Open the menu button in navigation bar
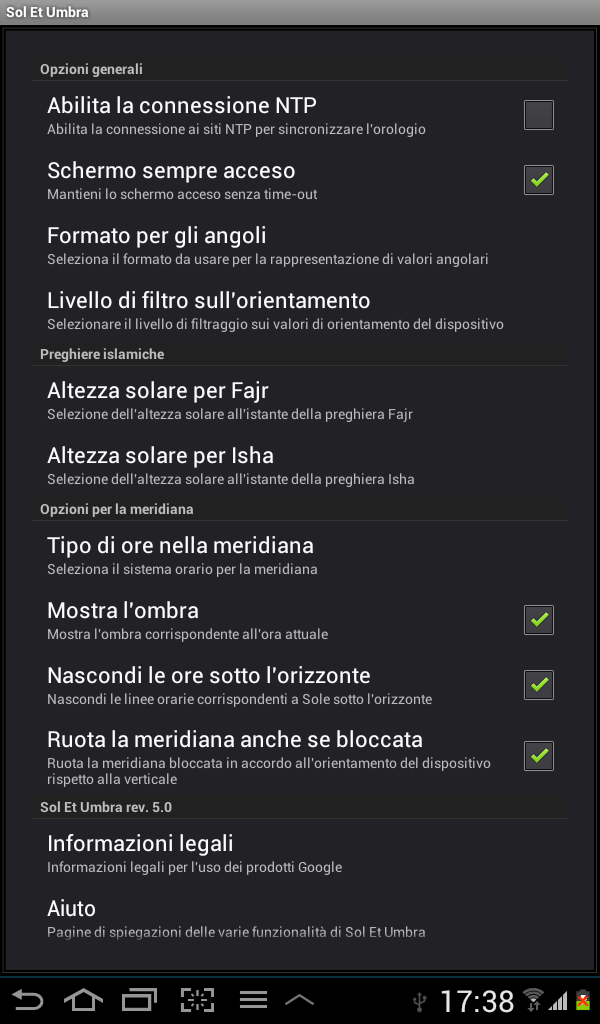This screenshot has height=1024, width=600. pyautogui.click(x=253, y=1000)
